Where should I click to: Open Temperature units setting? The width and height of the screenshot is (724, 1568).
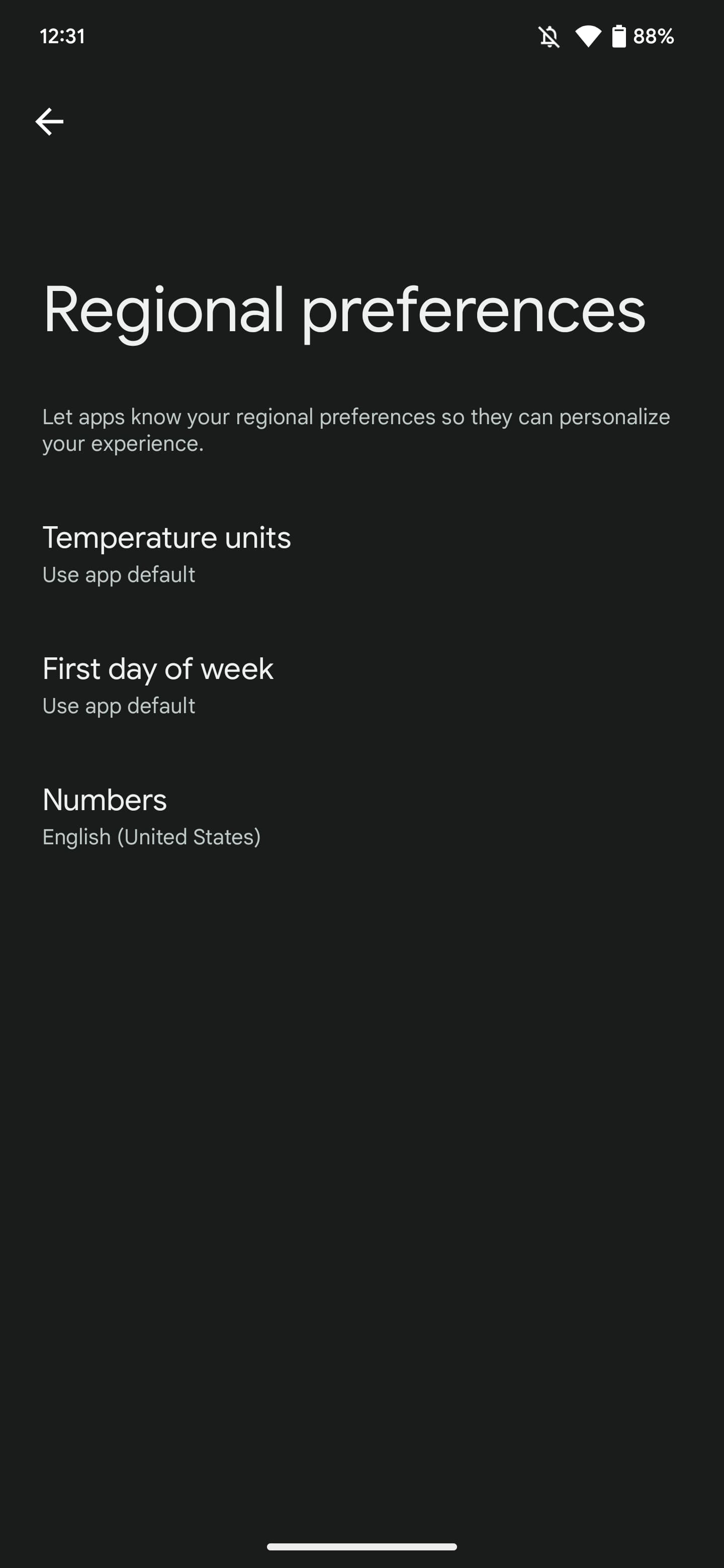click(x=166, y=554)
